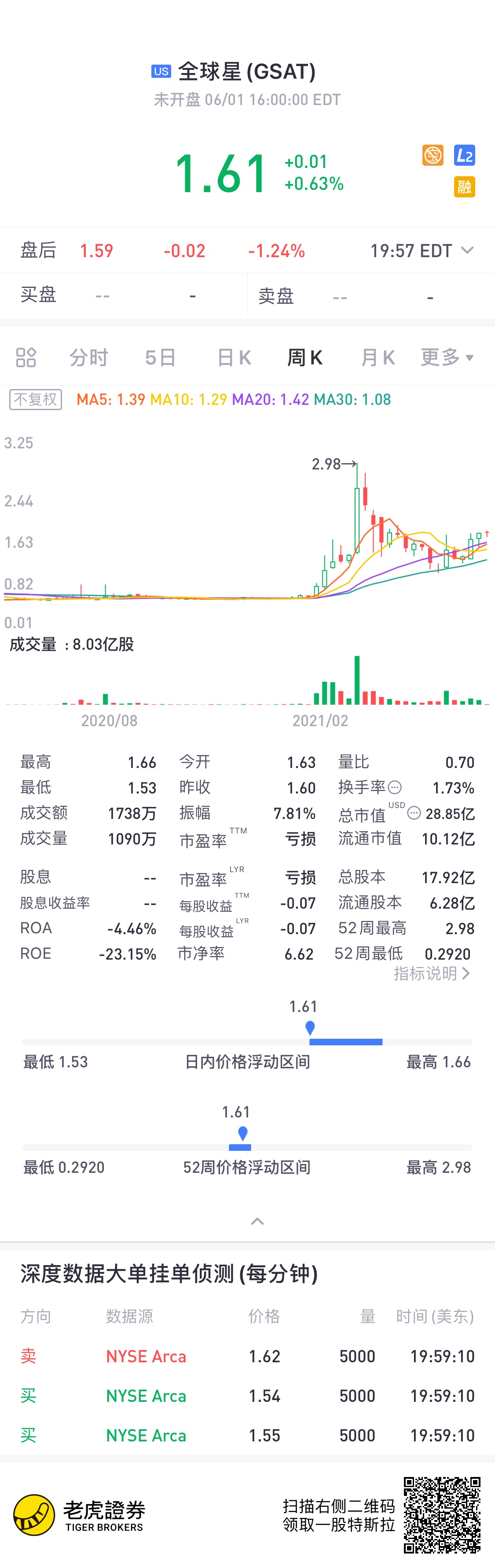Show info for 换手率
This screenshot has width=495, height=1568.
pos(395,787)
